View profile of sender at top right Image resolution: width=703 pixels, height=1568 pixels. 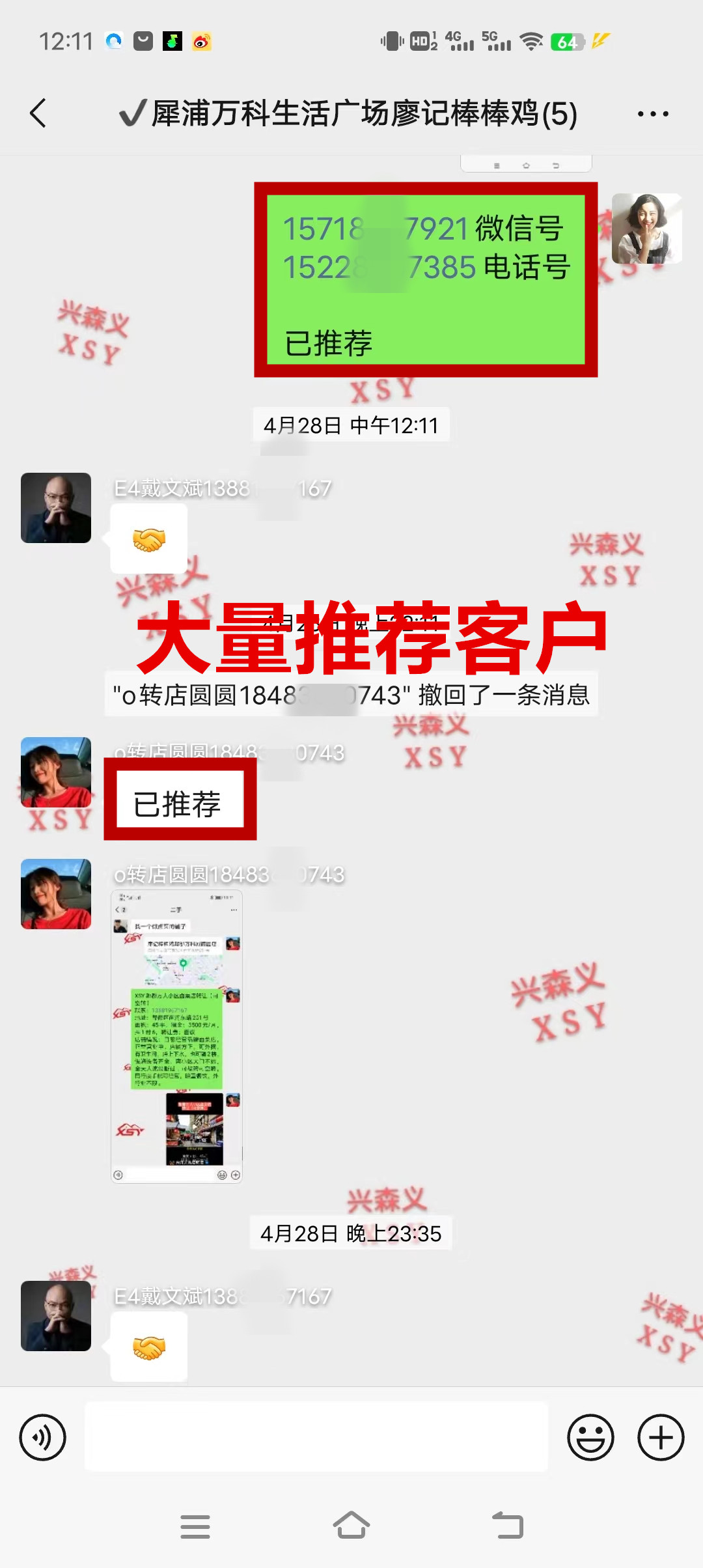tap(646, 229)
